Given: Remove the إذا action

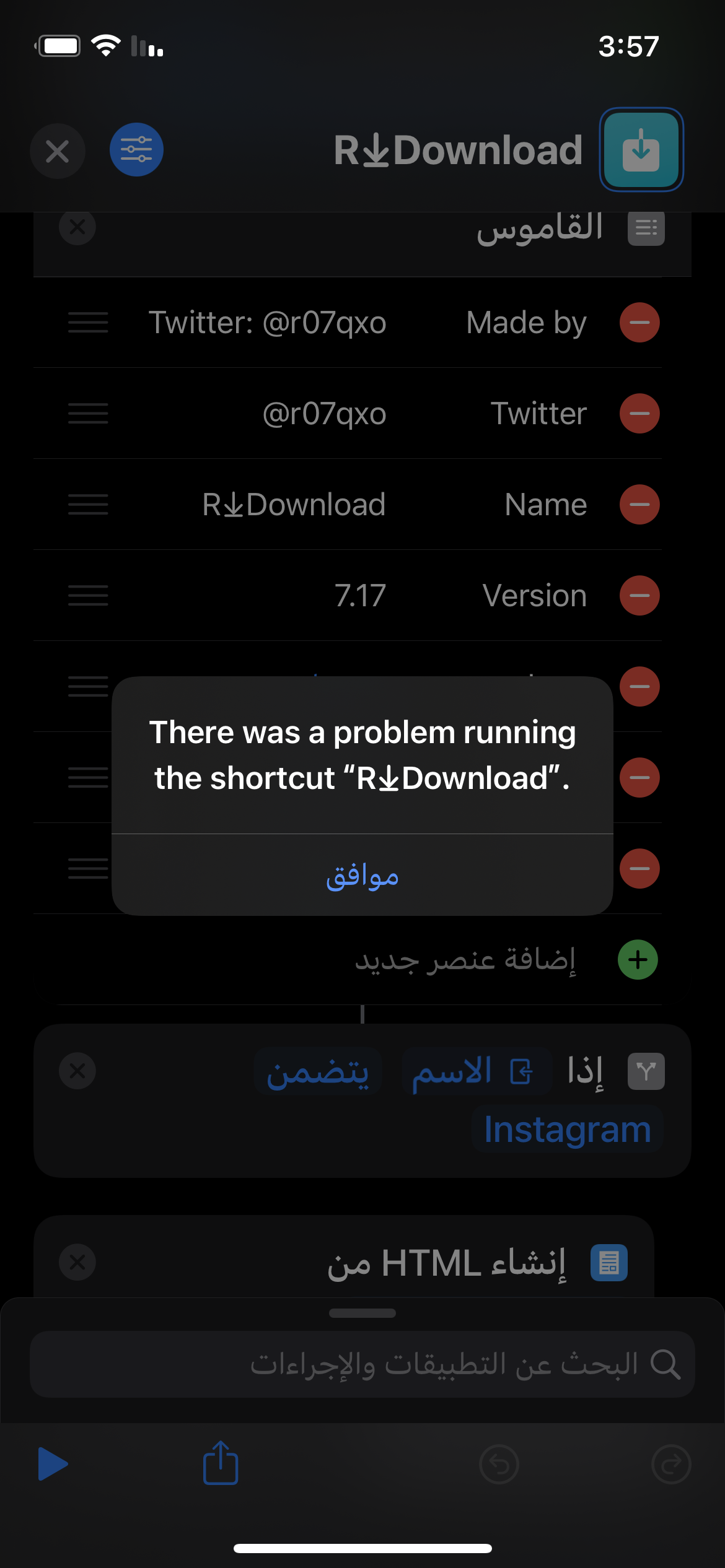Looking at the screenshot, I should (x=77, y=1071).
